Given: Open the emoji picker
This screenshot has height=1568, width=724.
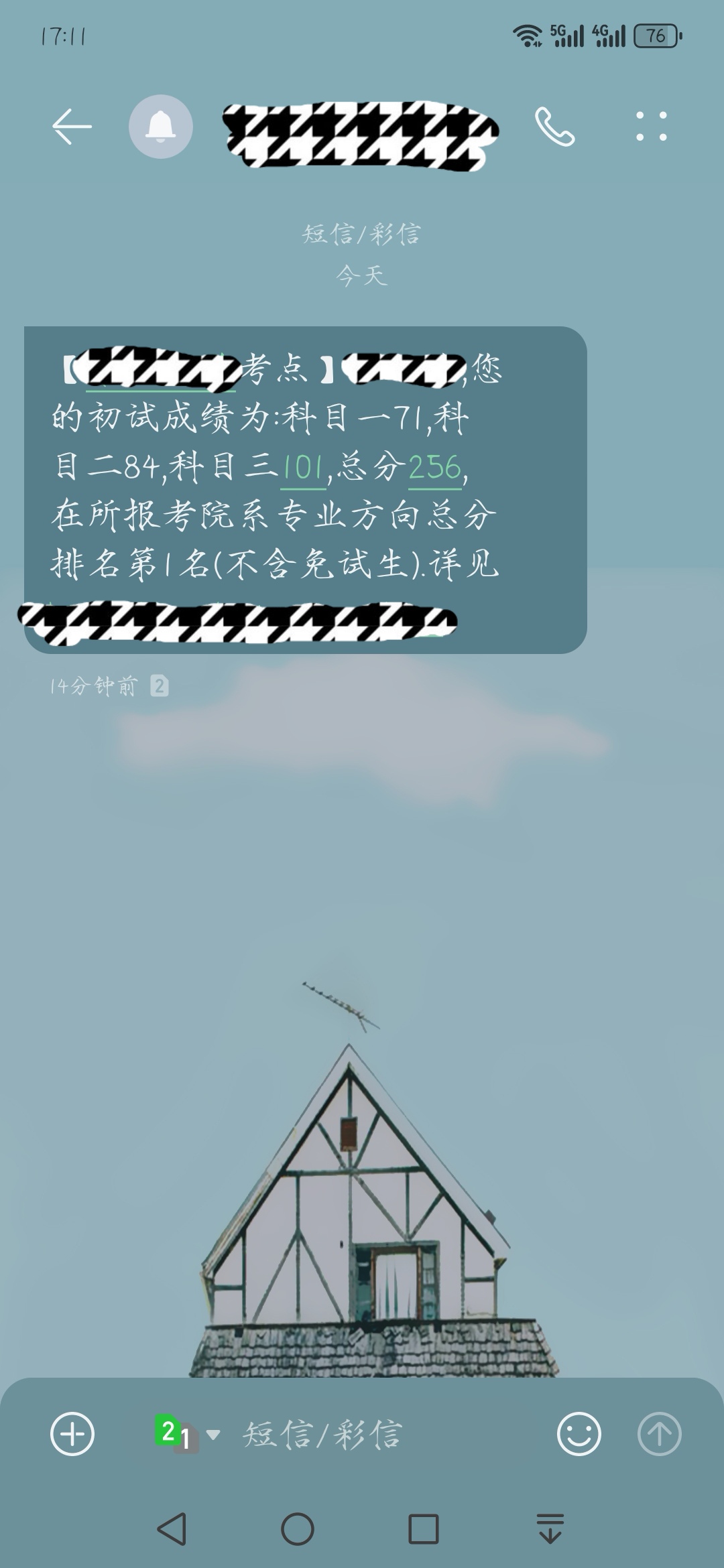Looking at the screenshot, I should tap(579, 1434).
